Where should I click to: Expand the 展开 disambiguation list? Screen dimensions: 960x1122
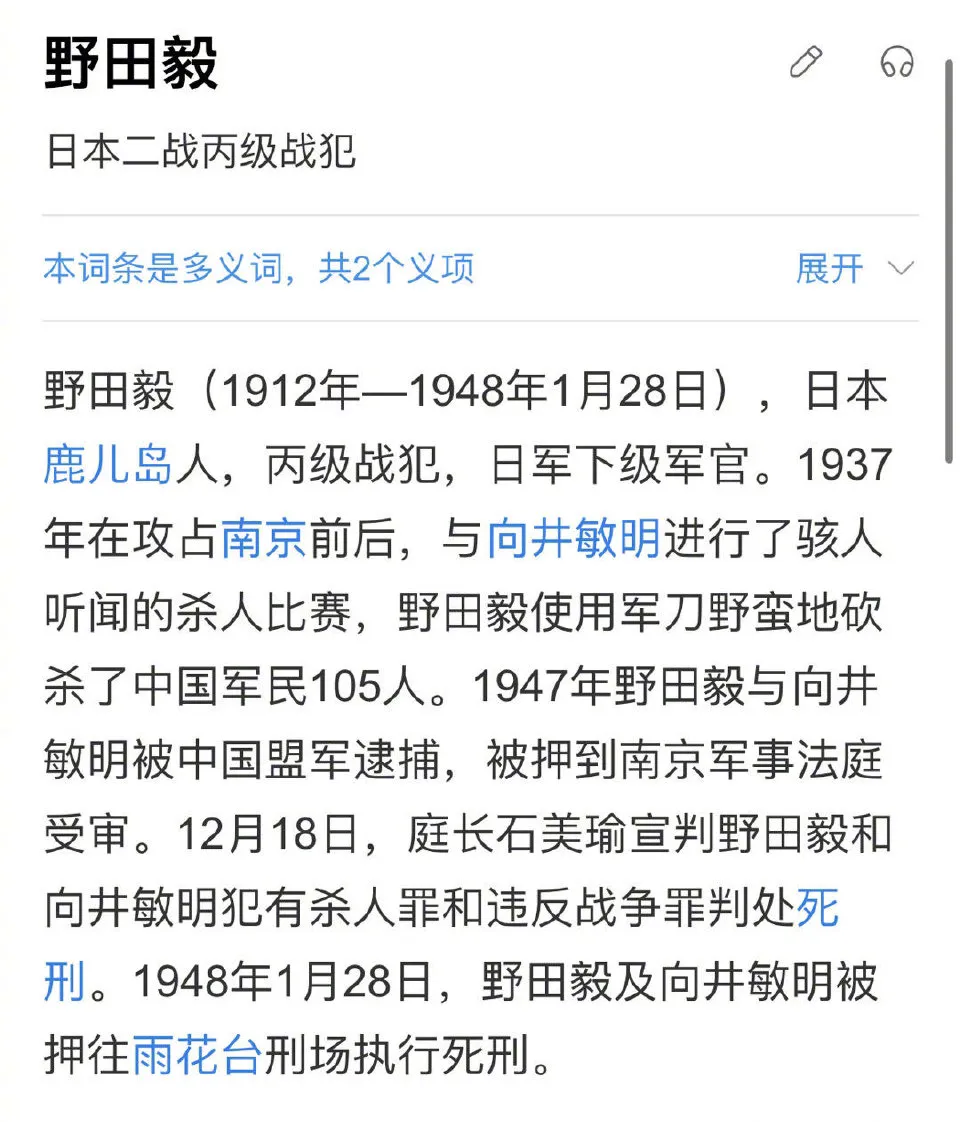click(853, 268)
